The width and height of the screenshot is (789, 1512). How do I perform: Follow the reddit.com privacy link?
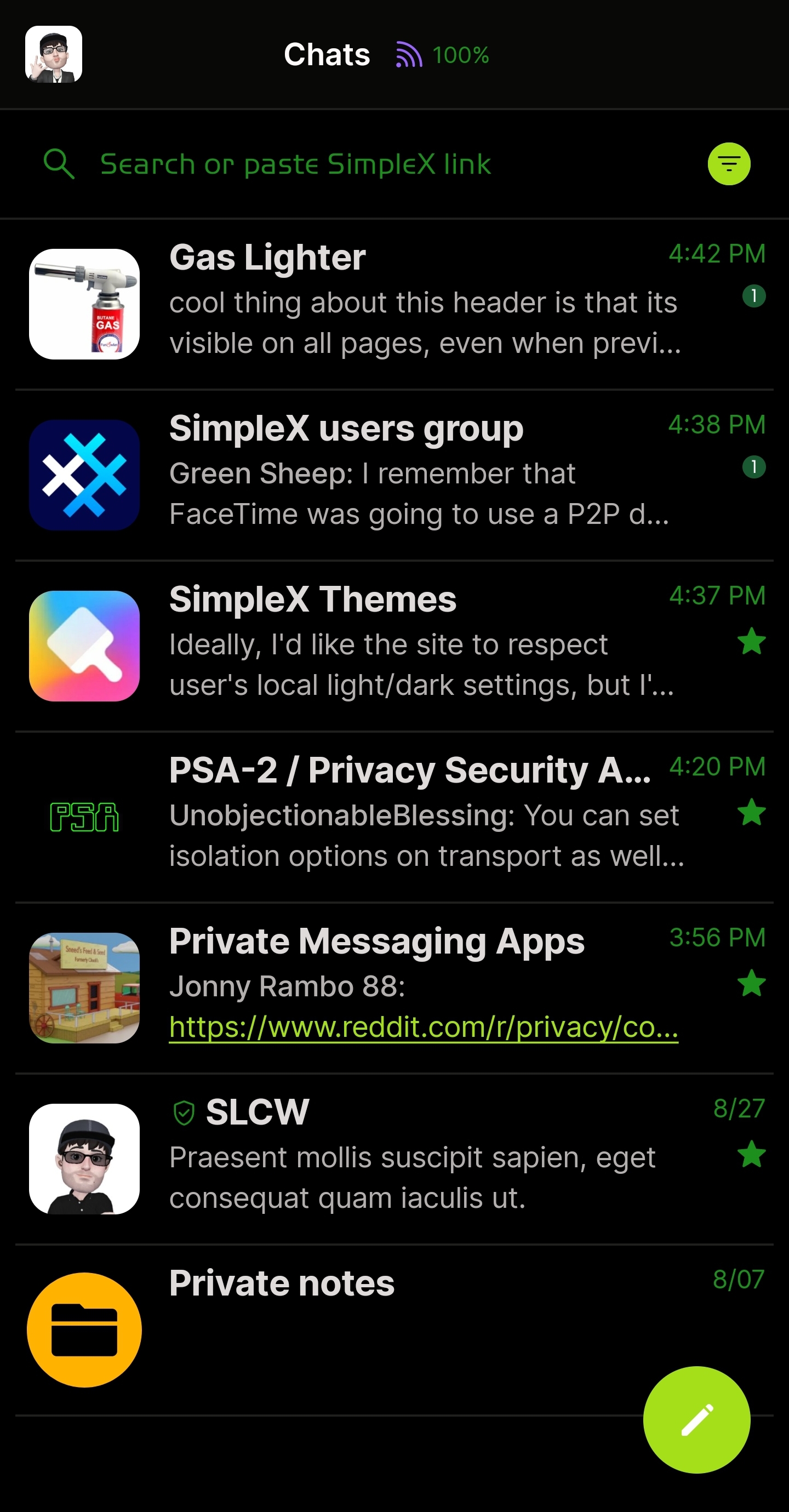(423, 1027)
